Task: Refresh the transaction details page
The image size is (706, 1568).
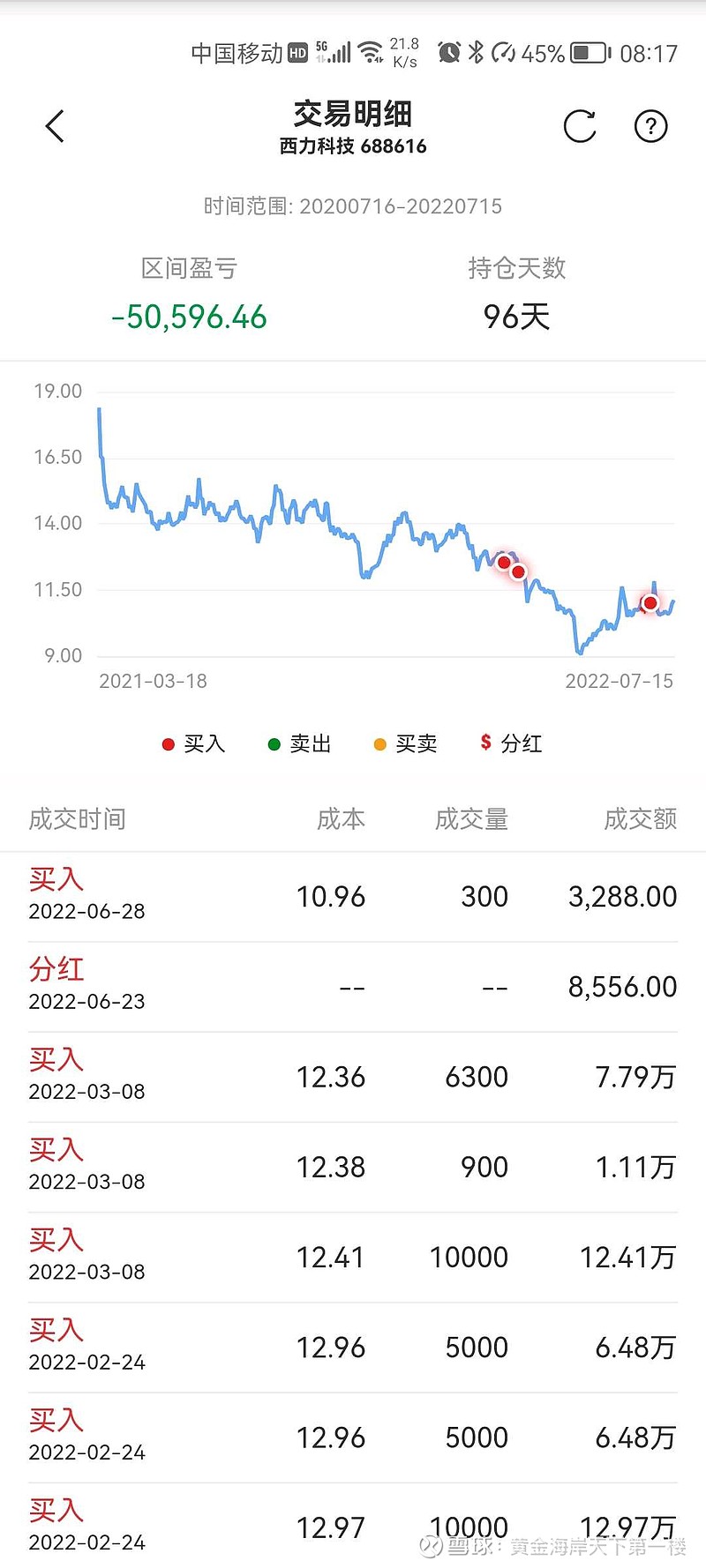Action: tap(580, 126)
